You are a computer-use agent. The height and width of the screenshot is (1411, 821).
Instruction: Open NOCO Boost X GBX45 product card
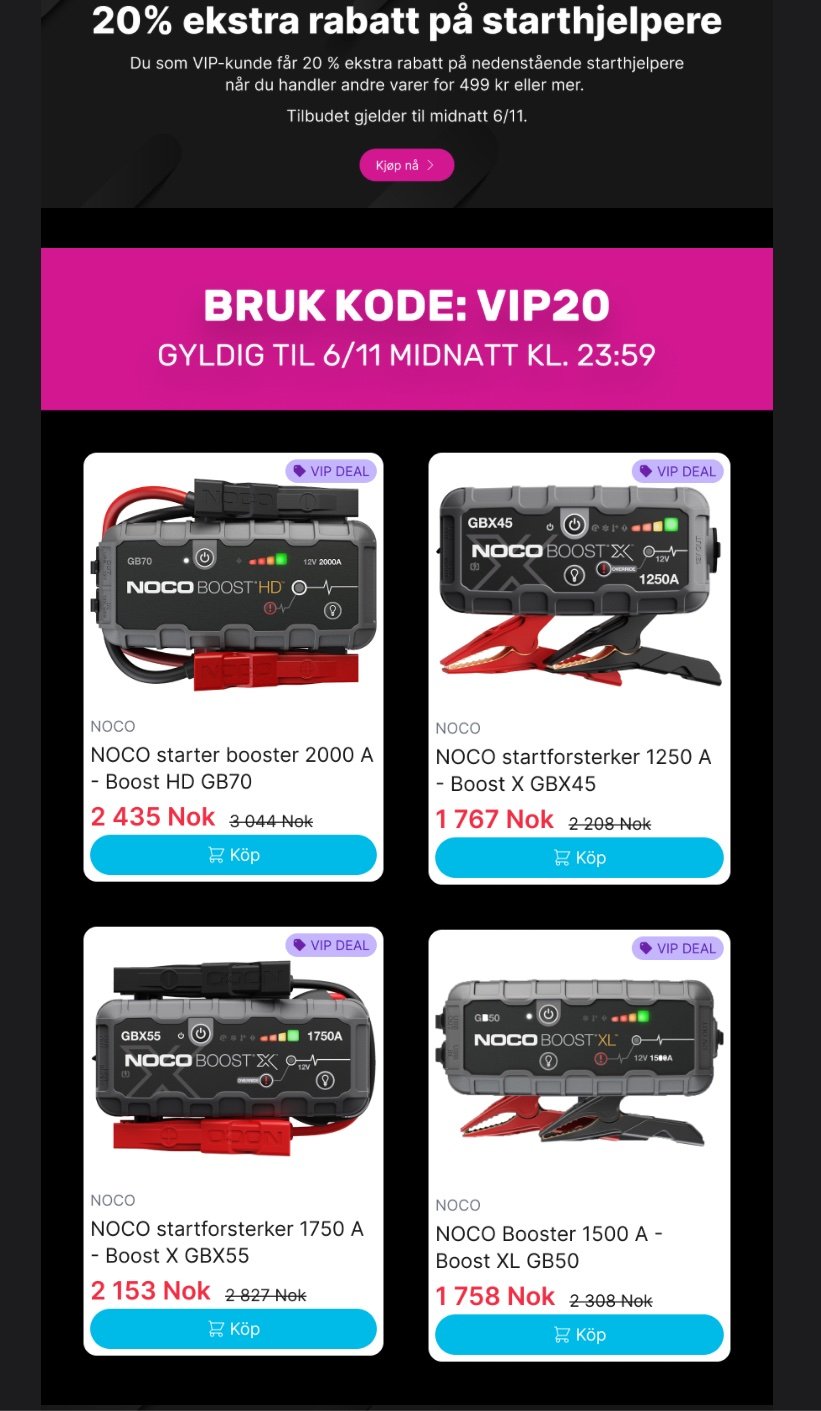tap(579, 669)
